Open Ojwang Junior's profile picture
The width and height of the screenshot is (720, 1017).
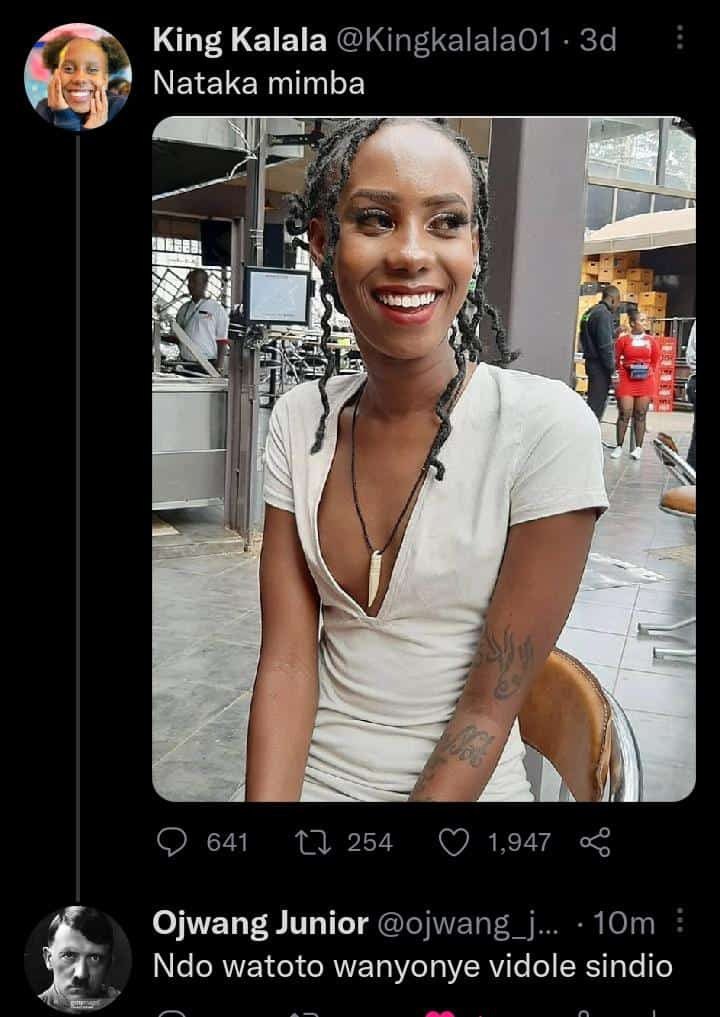[x=78, y=958]
